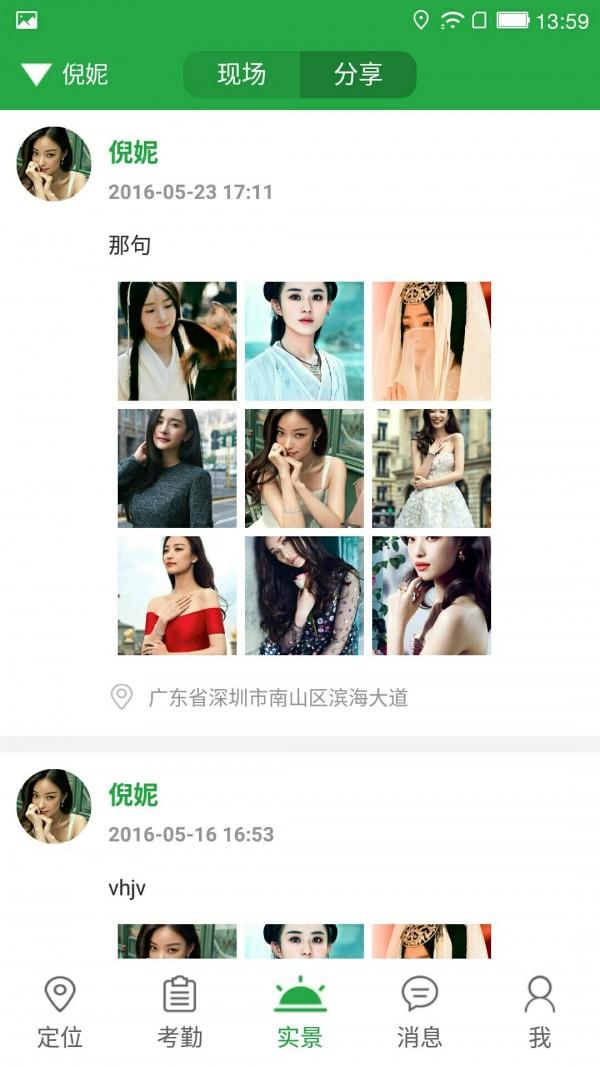
Task: Tap 倪妮's avatar on the 2016-05-16 post
Action: [54, 806]
